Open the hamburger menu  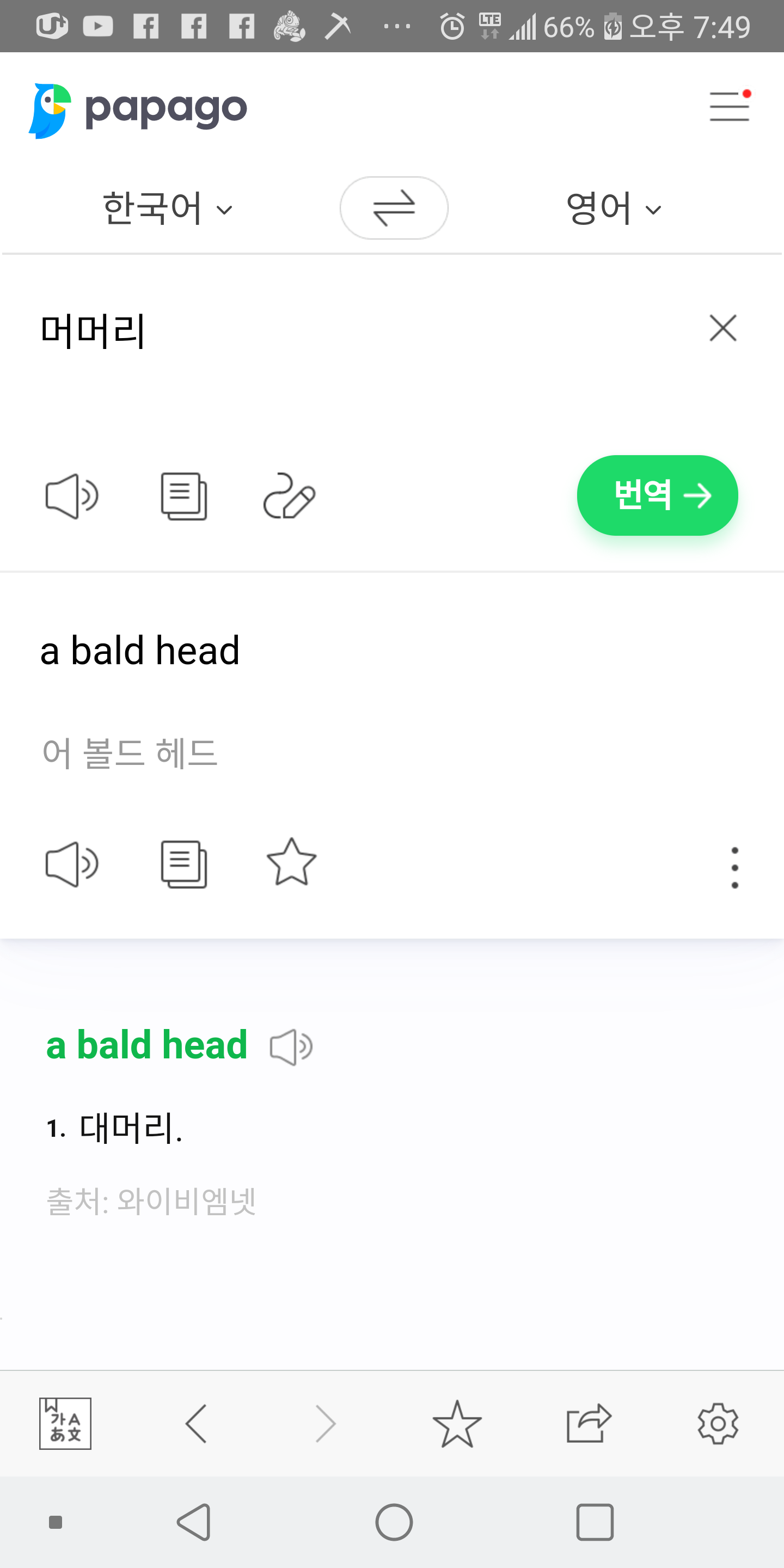(729, 107)
